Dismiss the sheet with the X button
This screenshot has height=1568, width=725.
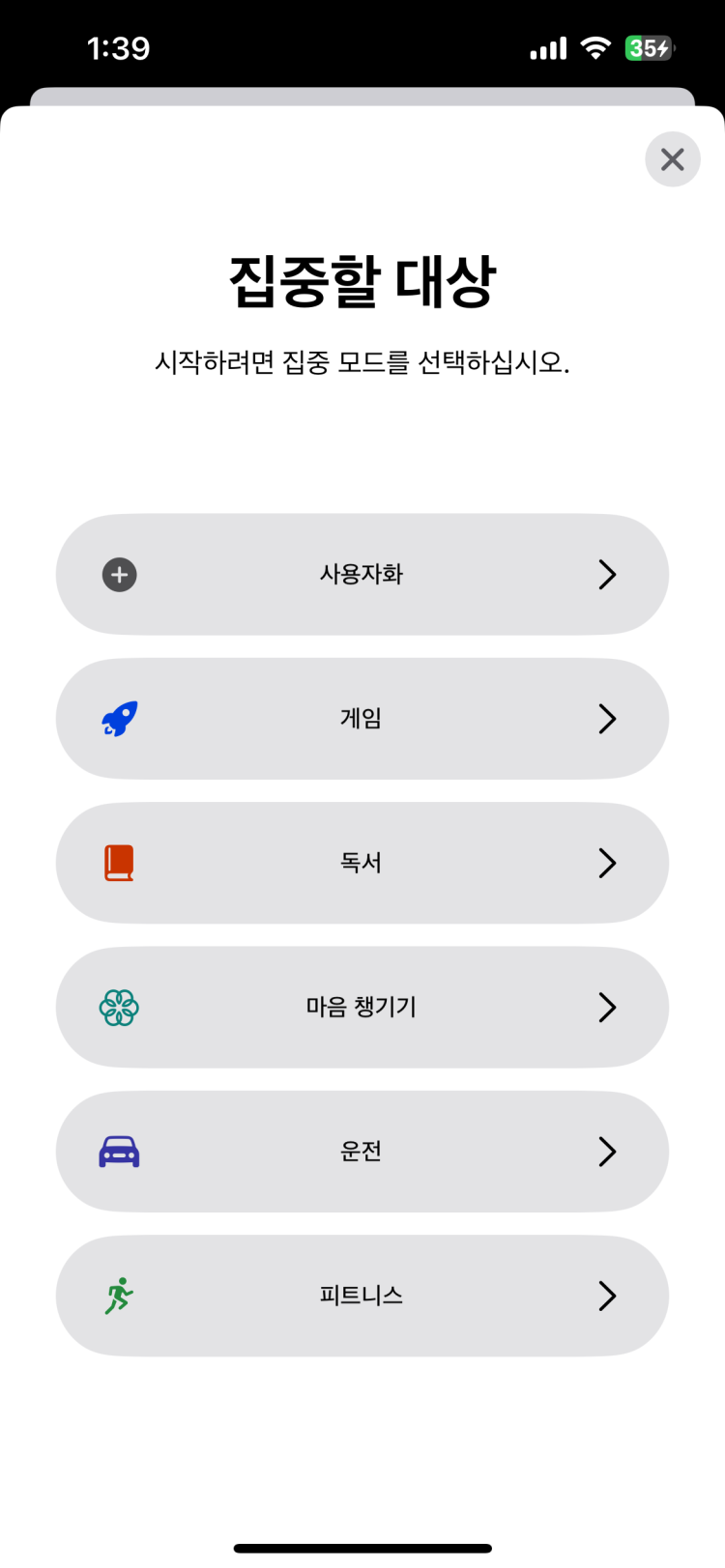point(673,159)
